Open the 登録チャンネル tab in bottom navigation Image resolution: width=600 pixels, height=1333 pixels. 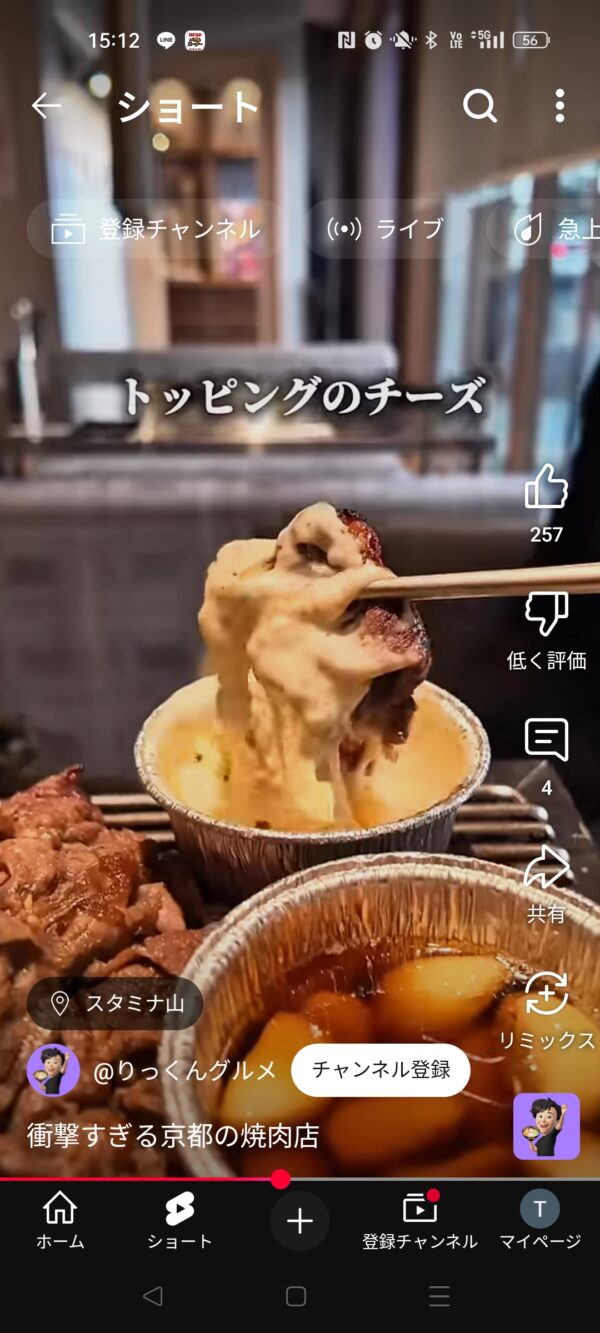[x=420, y=1221]
